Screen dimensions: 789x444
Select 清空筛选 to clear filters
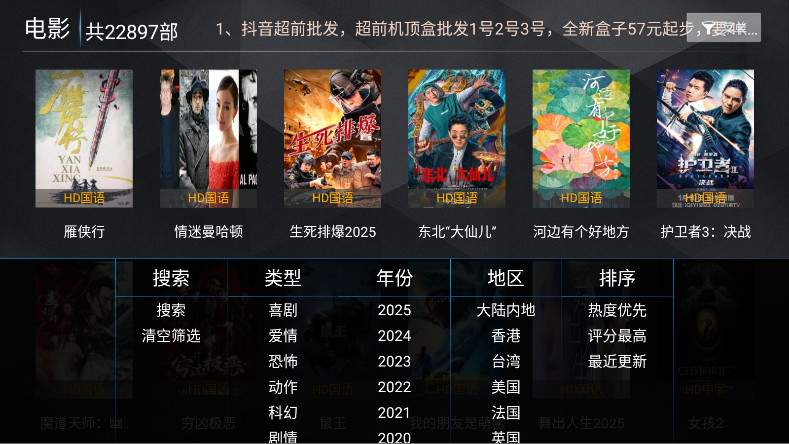pos(171,336)
